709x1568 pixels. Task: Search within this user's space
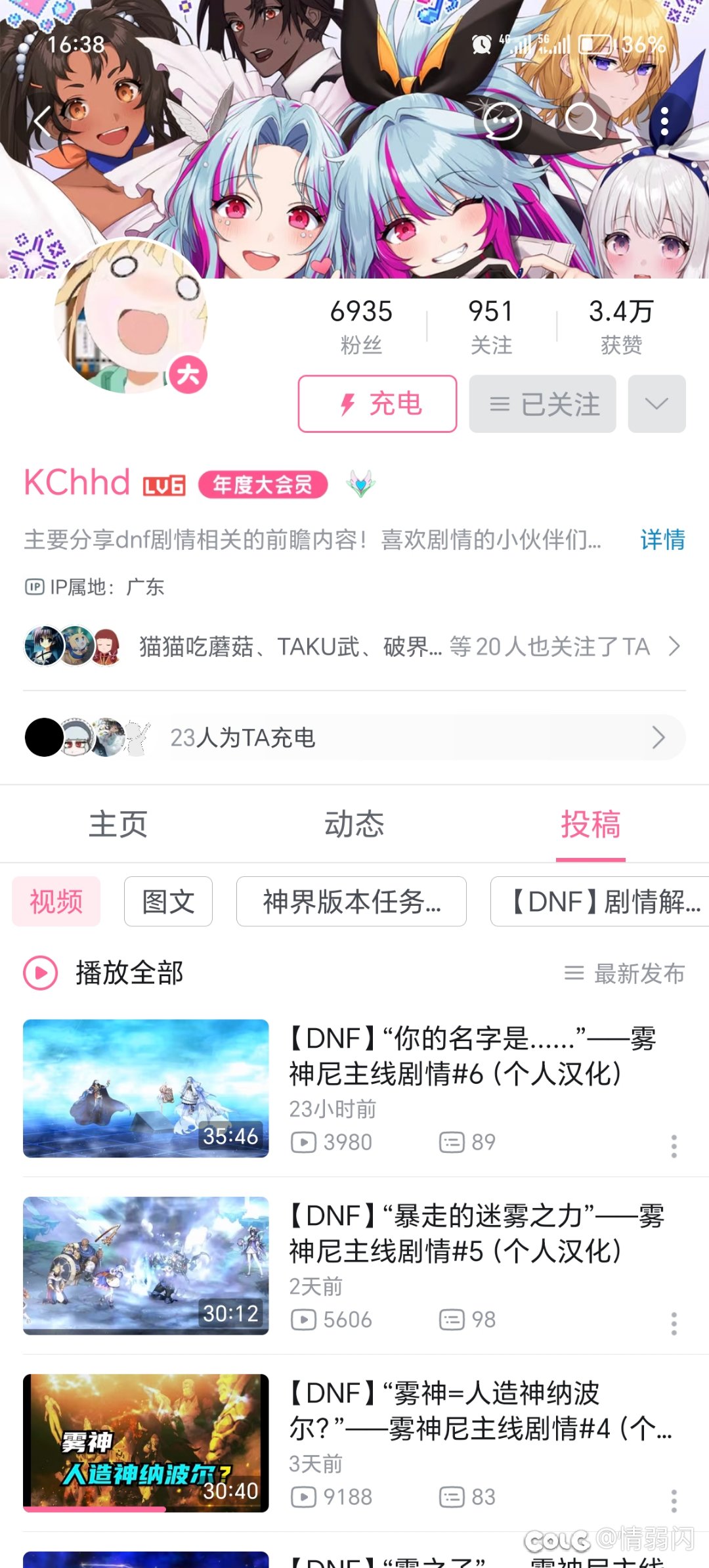(583, 121)
